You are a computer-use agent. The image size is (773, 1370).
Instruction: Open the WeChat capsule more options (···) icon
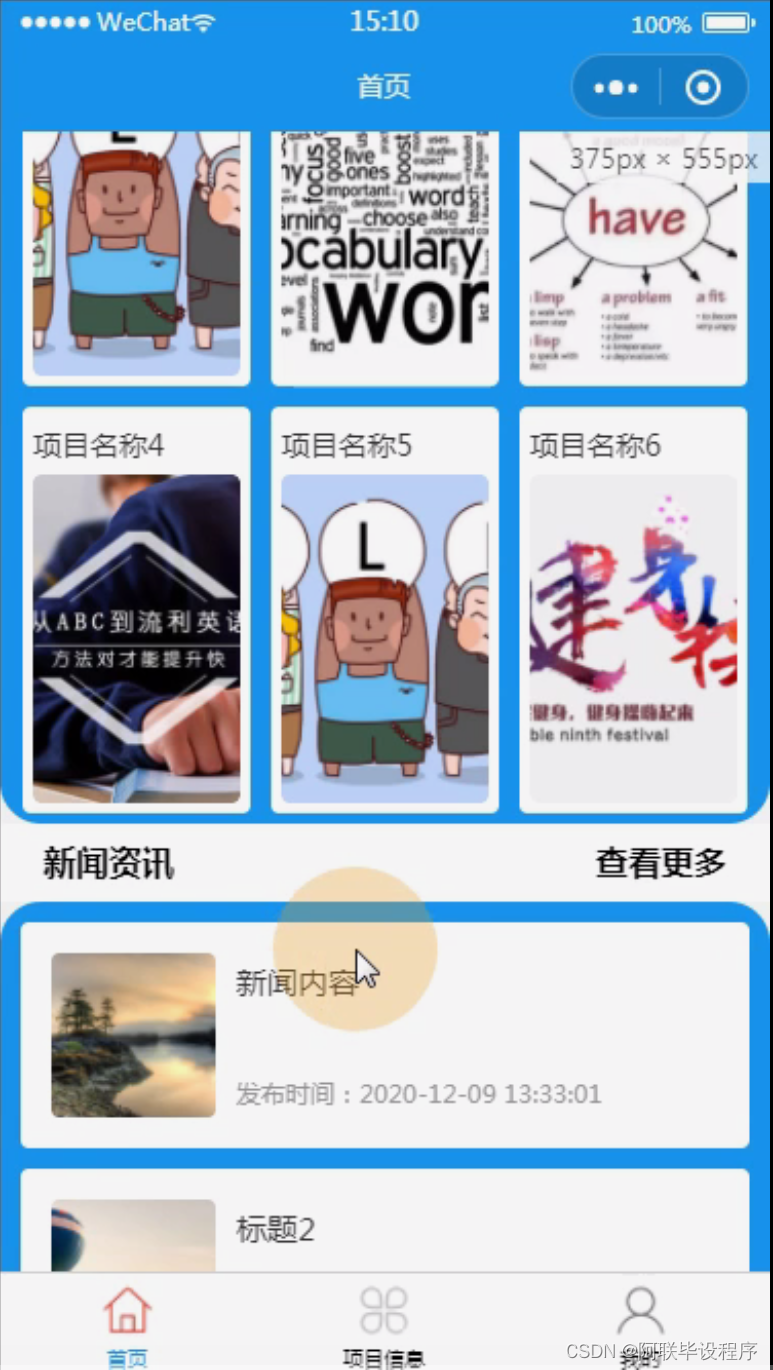pyautogui.click(x=615, y=87)
